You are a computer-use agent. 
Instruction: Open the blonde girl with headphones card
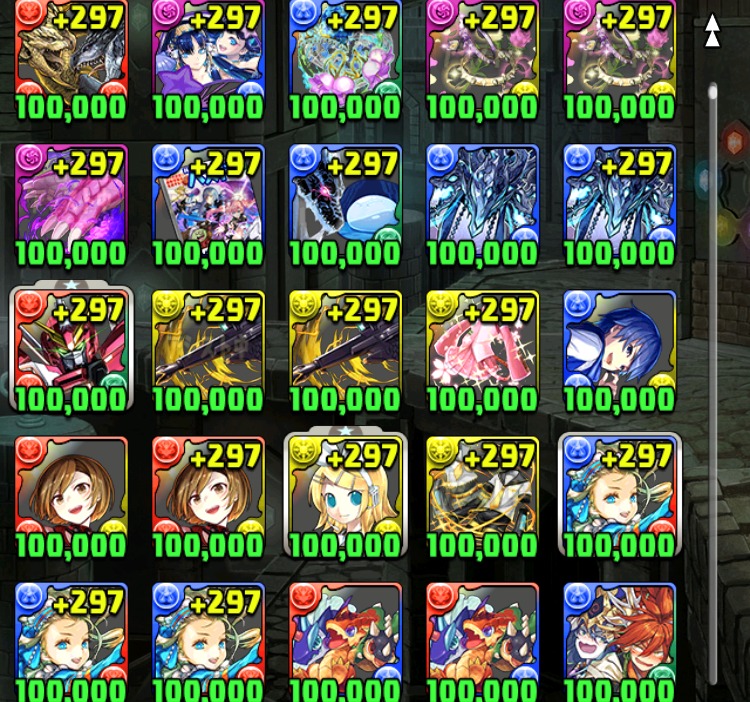click(345, 493)
